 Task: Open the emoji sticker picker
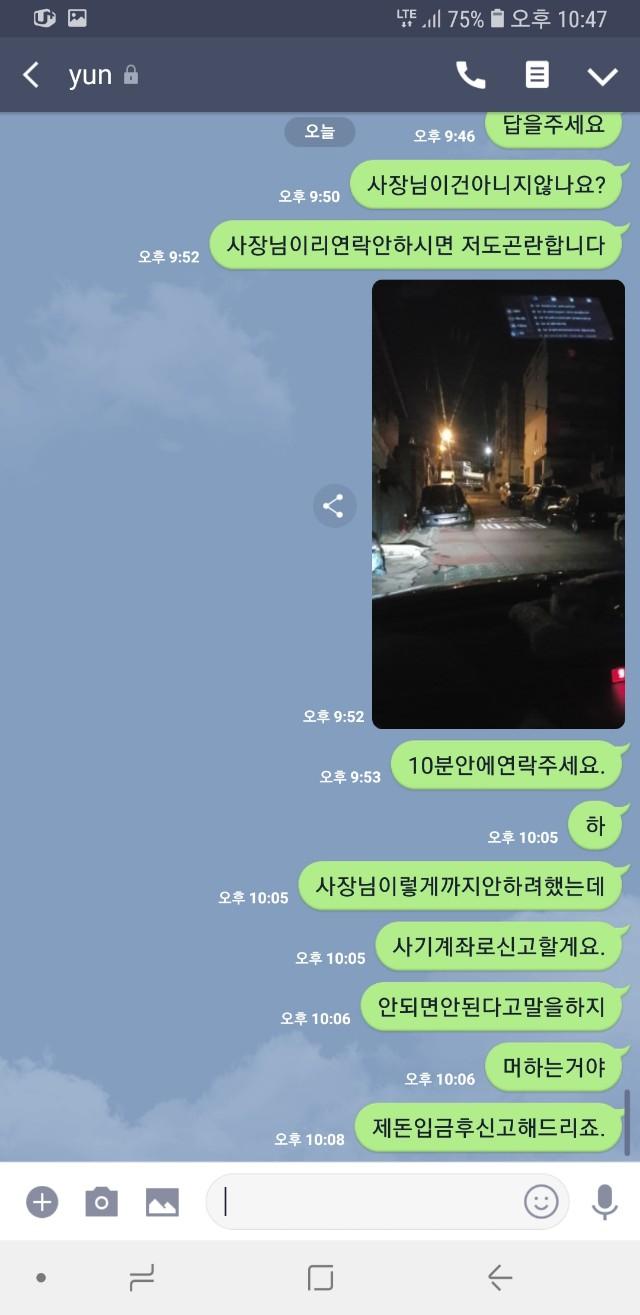(x=541, y=1201)
